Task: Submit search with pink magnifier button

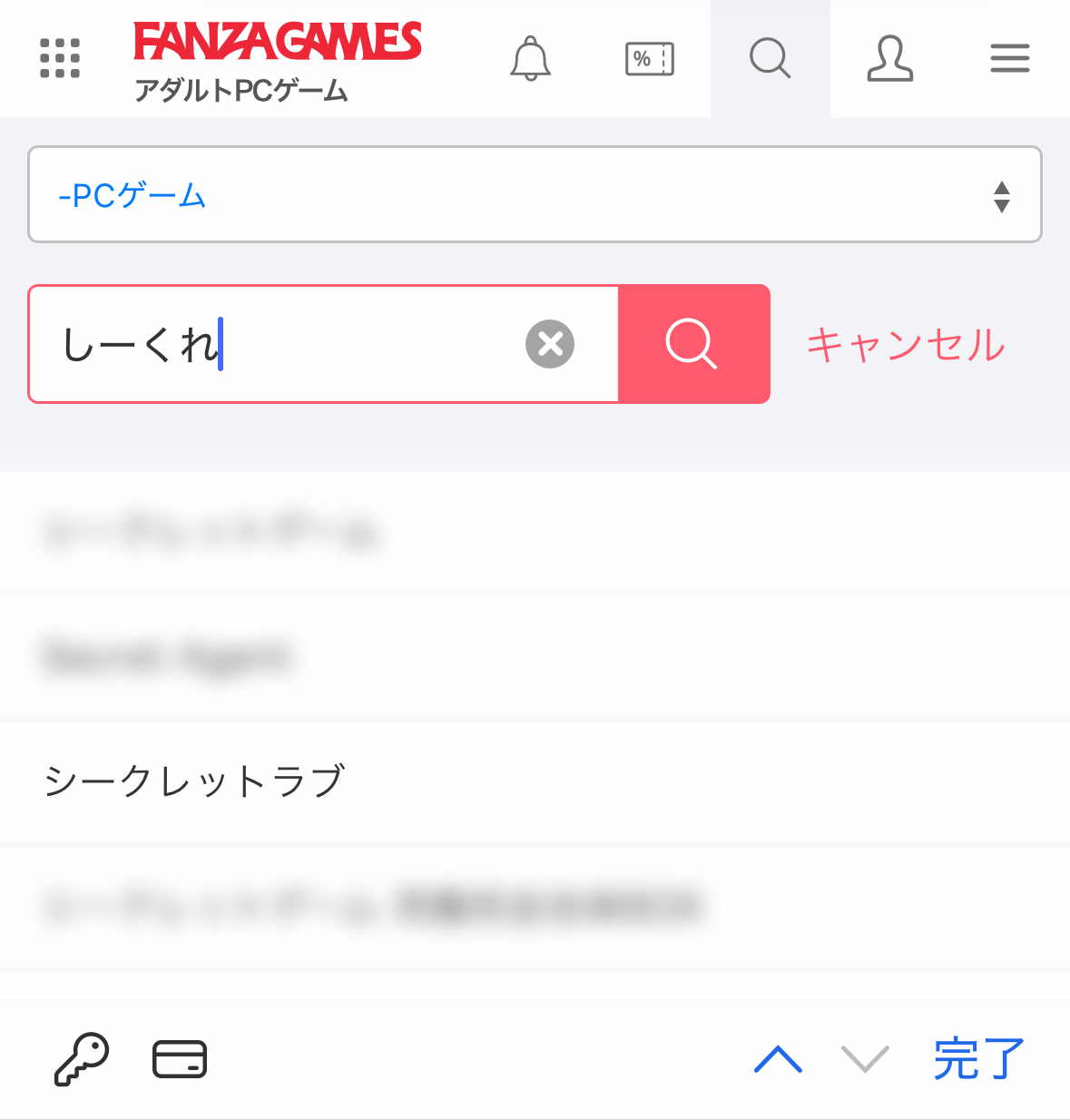Action: [x=693, y=344]
